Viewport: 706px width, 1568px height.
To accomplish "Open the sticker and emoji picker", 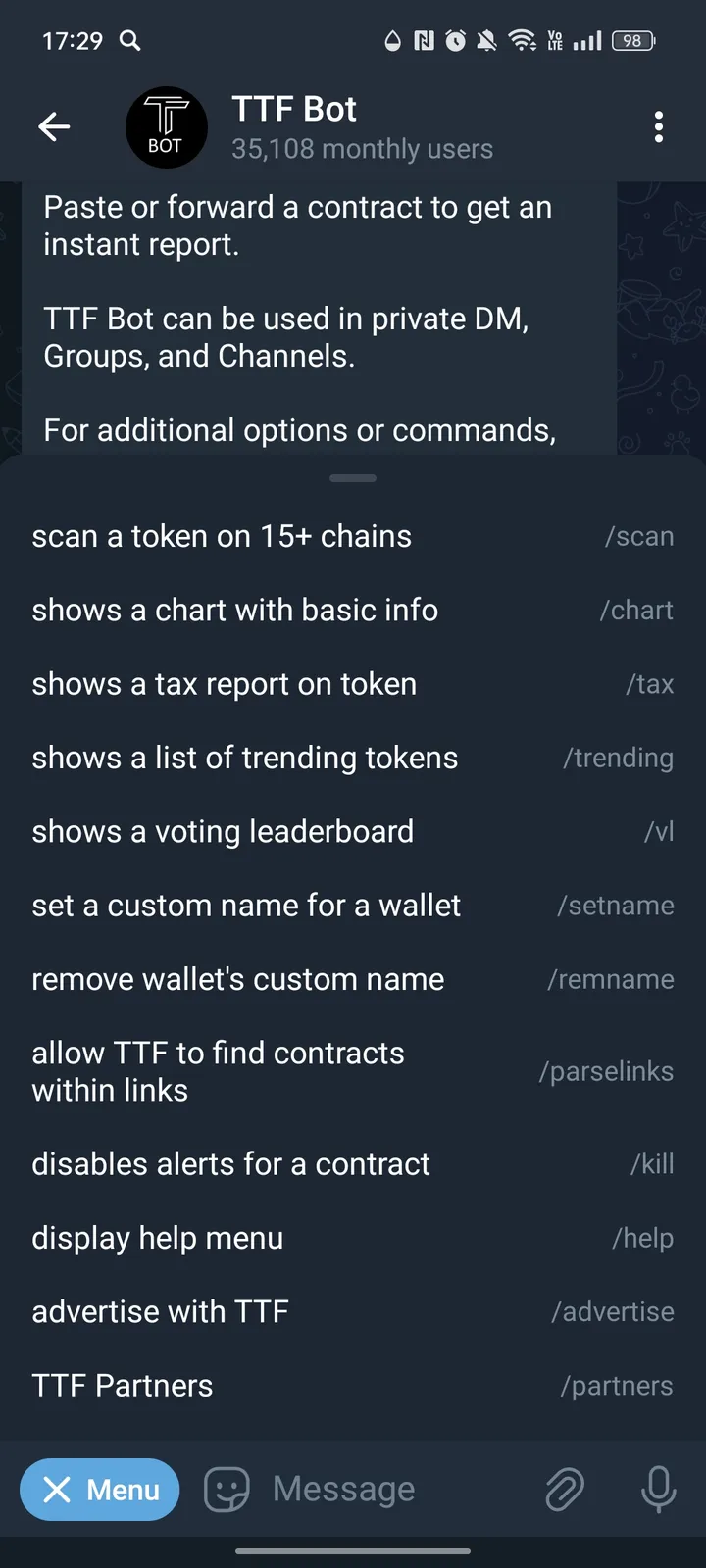I will (226, 1489).
